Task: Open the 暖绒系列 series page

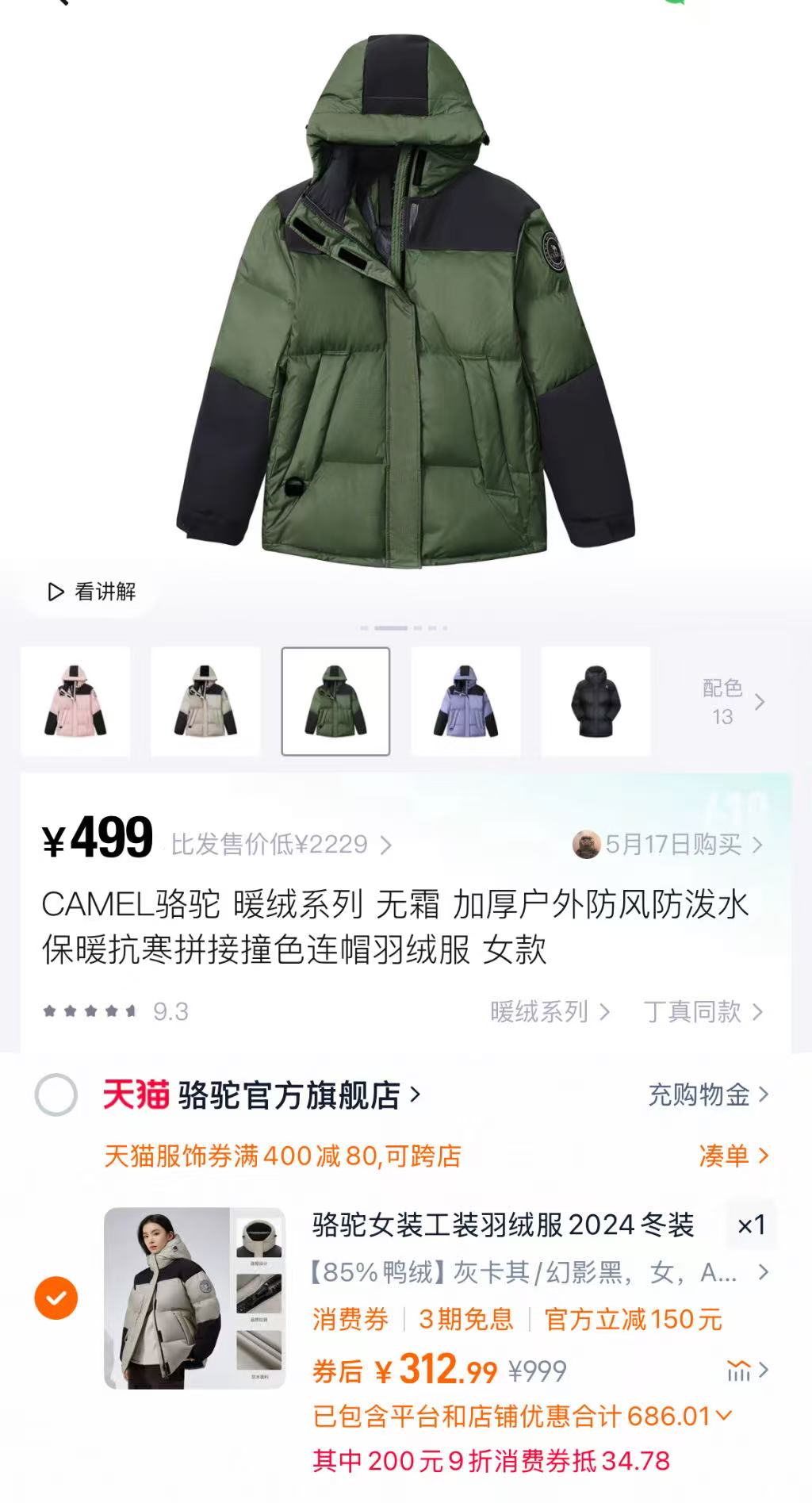Action: (x=546, y=1010)
